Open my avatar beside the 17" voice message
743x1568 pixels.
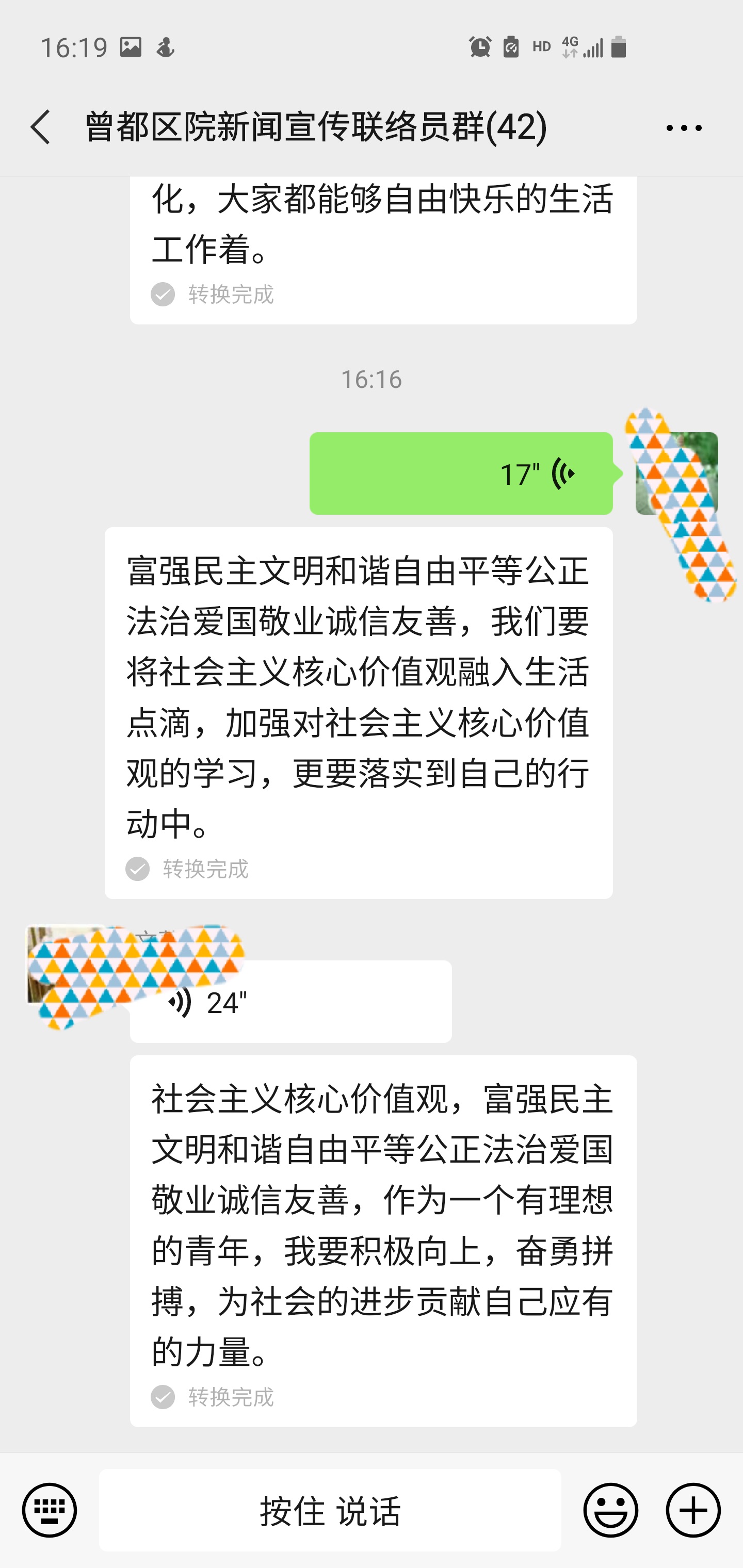click(x=676, y=473)
